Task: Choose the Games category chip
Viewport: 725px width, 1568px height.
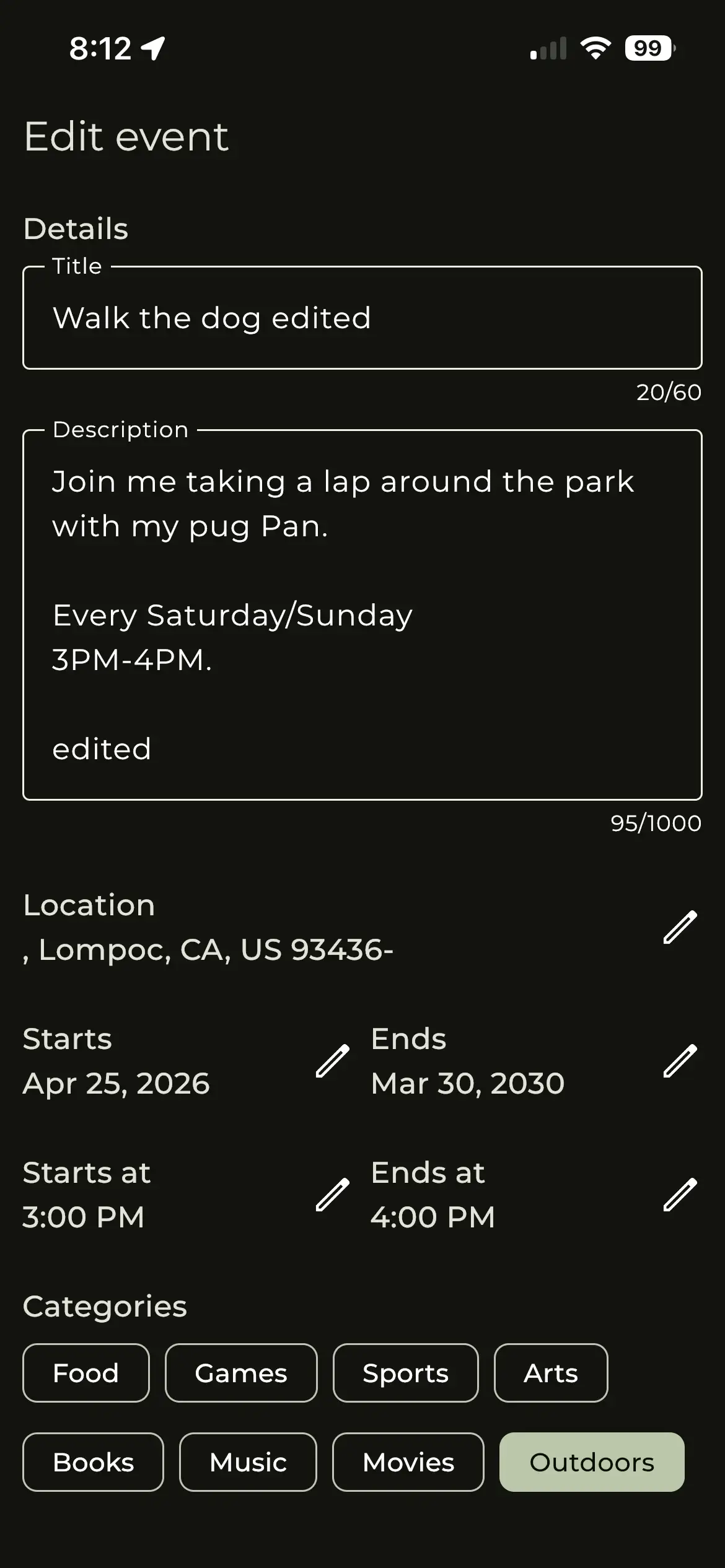Action: [241, 1373]
